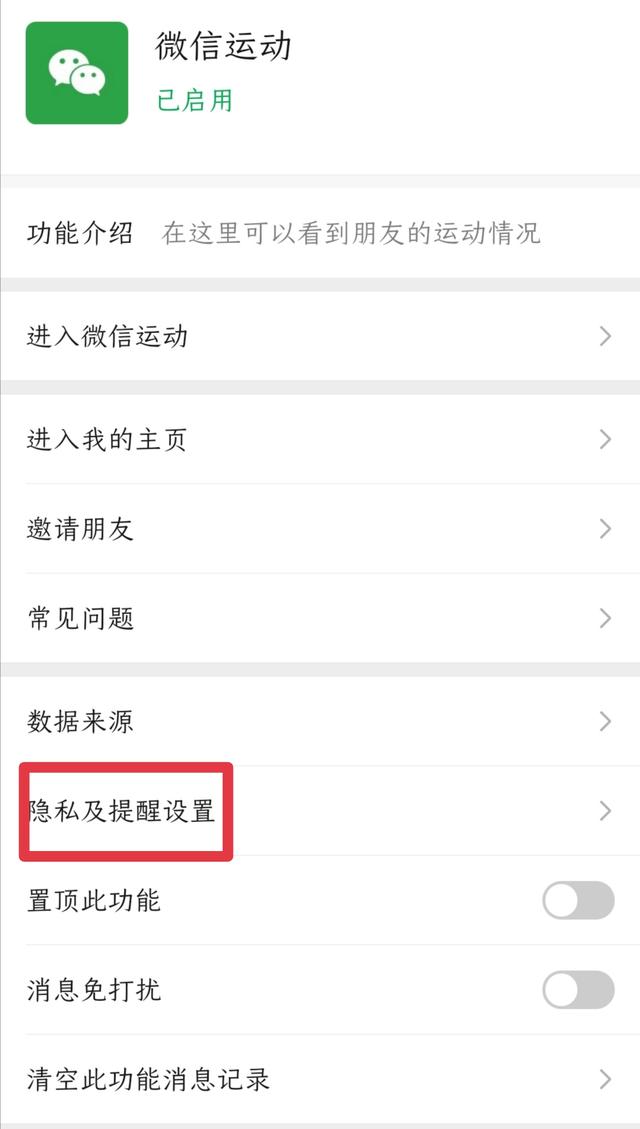Image resolution: width=640 pixels, height=1129 pixels.
Task: Turn on 消息免打扰
Action: (x=578, y=990)
